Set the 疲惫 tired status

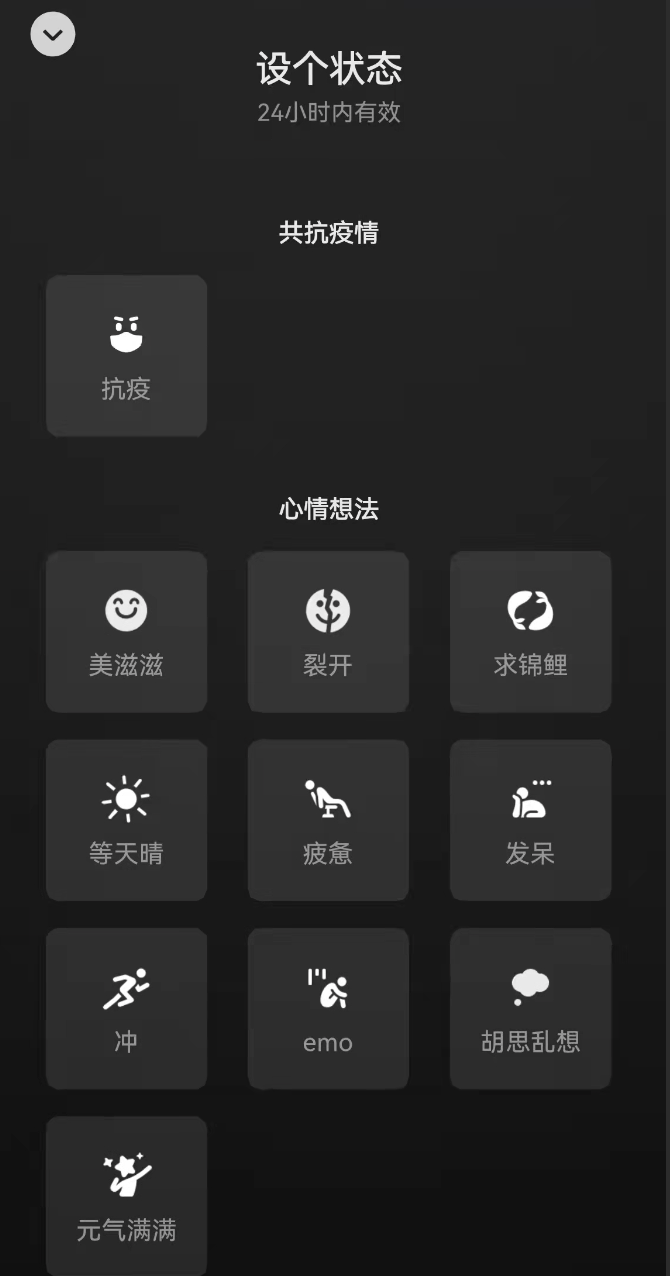[x=328, y=820]
